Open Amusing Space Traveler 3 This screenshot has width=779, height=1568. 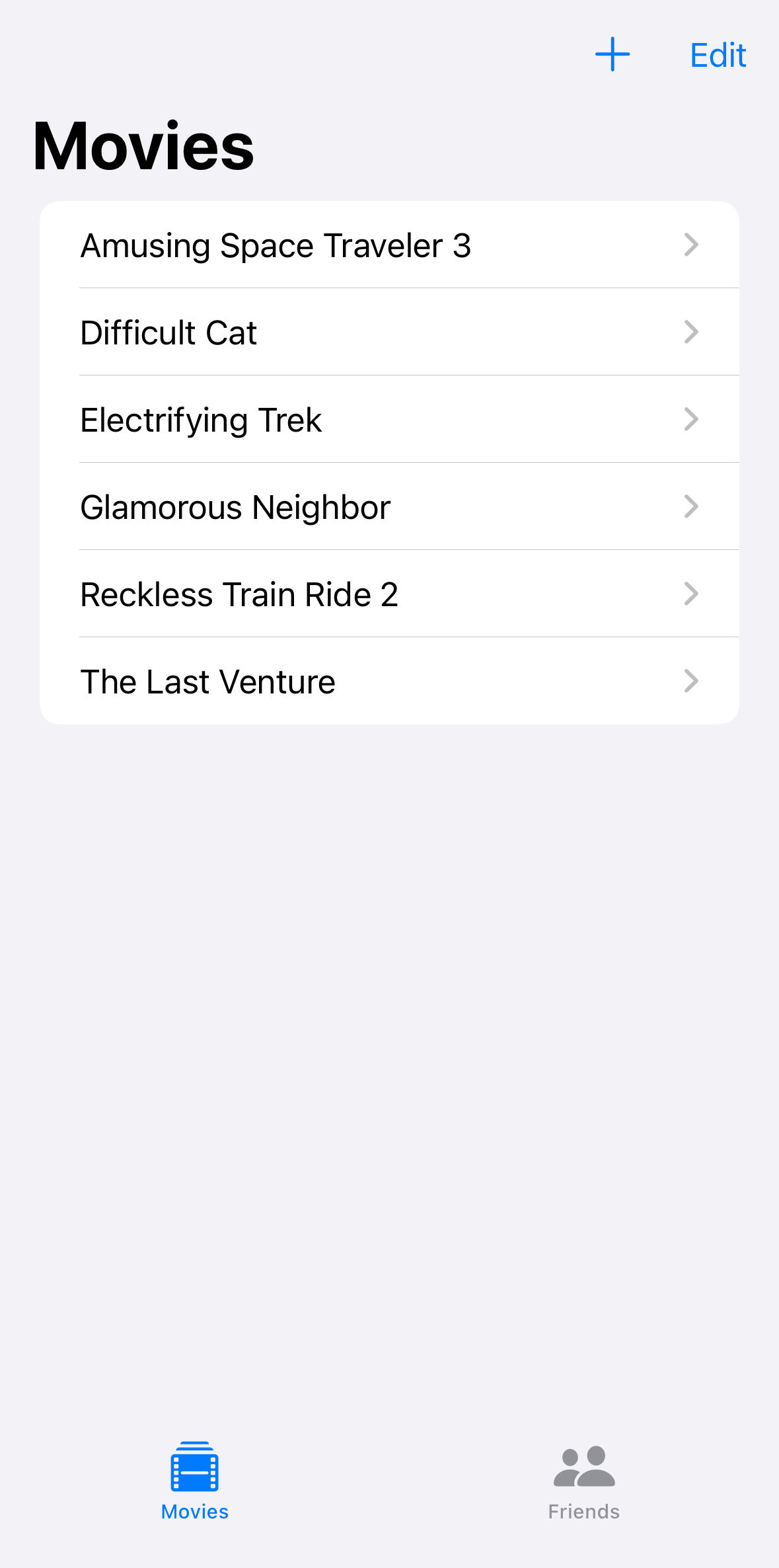389,245
